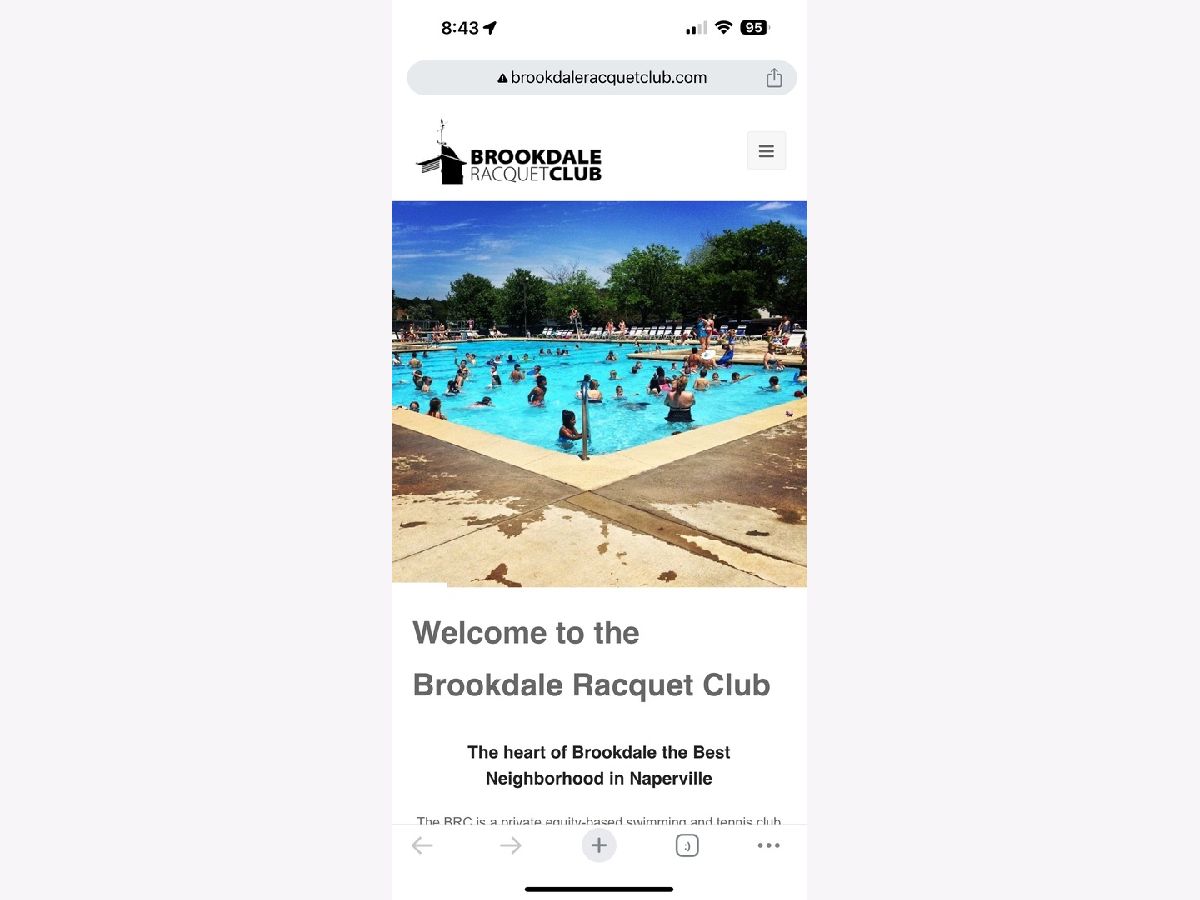Open a new browser tab

pyautogui.click(x=599, y=846)
